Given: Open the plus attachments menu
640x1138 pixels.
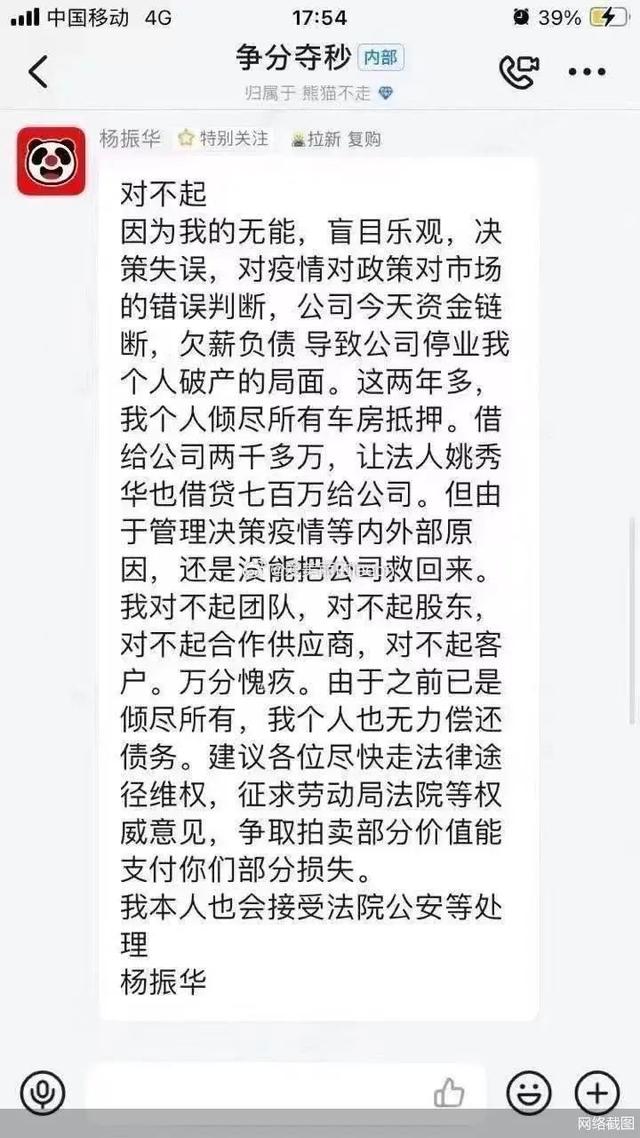Looking at the screenshot, I should [596, 1090].
